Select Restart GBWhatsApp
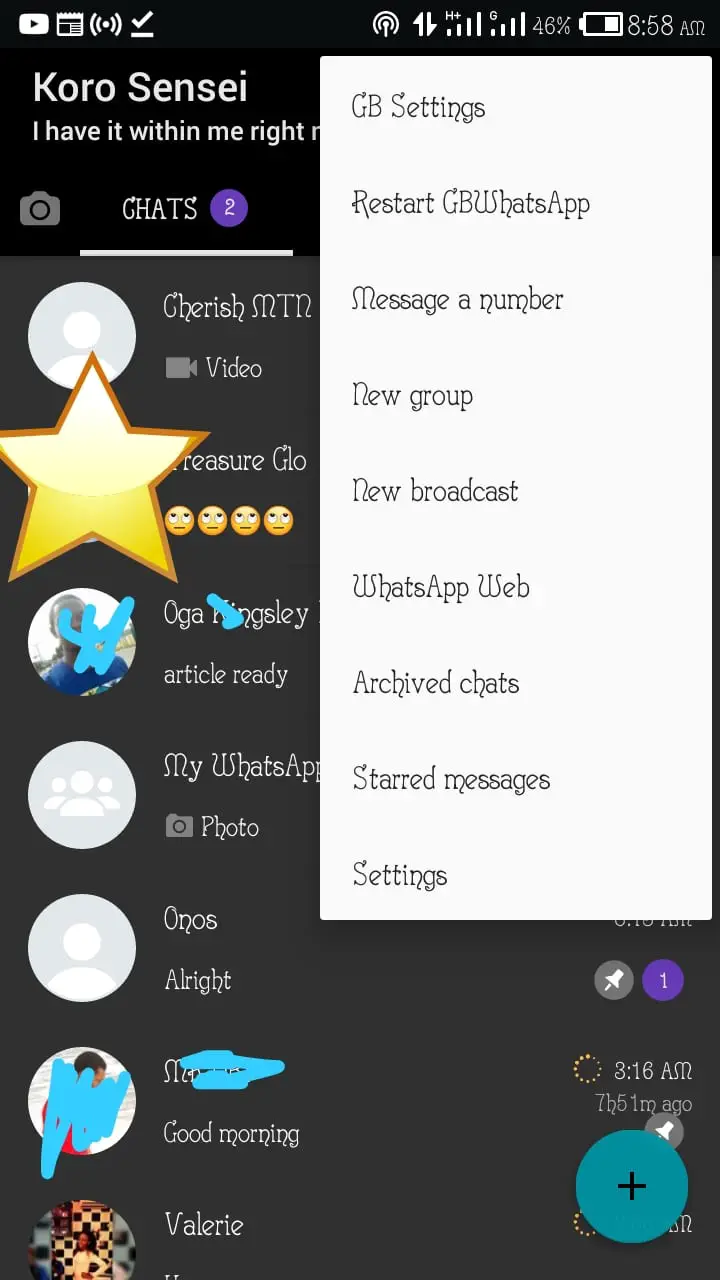Image resolution: width=720 pixels, height=1280 pixels. [x=470, y=203]
